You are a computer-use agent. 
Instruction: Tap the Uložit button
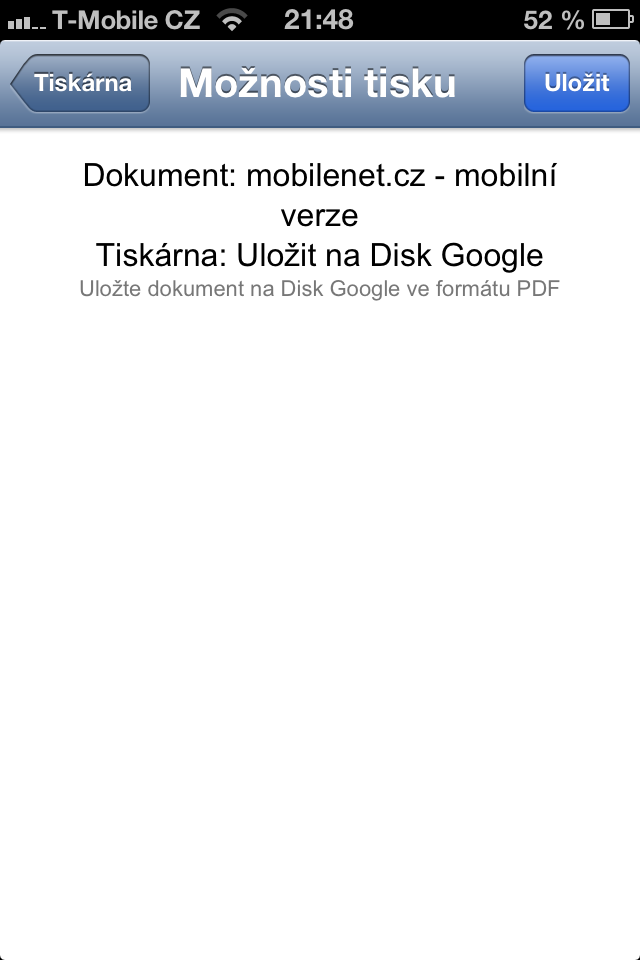(576, 84)
